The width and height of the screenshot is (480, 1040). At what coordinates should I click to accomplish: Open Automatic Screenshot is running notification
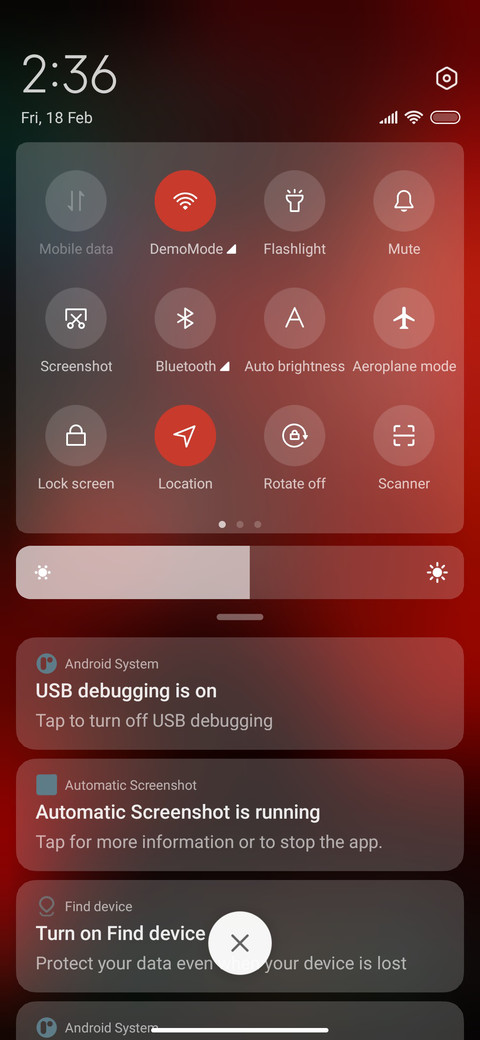coord(240,815)
